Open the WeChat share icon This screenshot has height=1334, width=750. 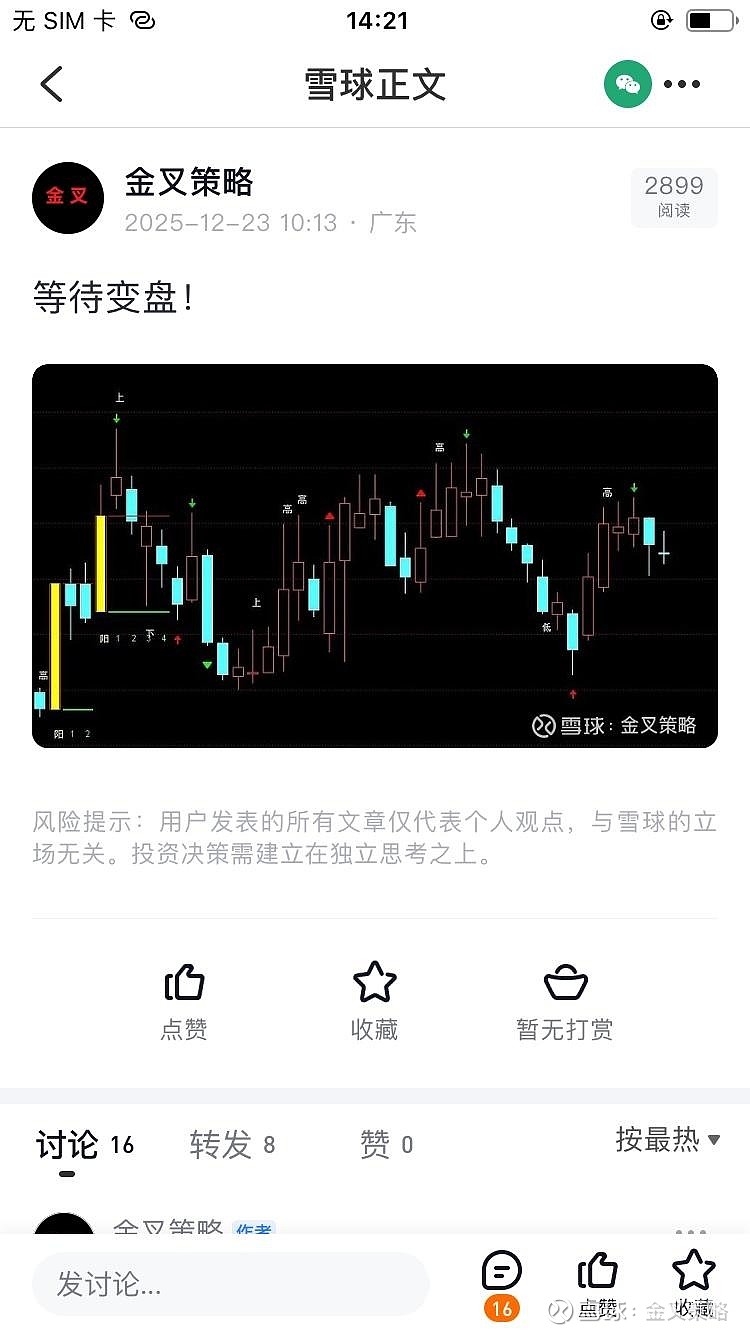tap(627, 84)
